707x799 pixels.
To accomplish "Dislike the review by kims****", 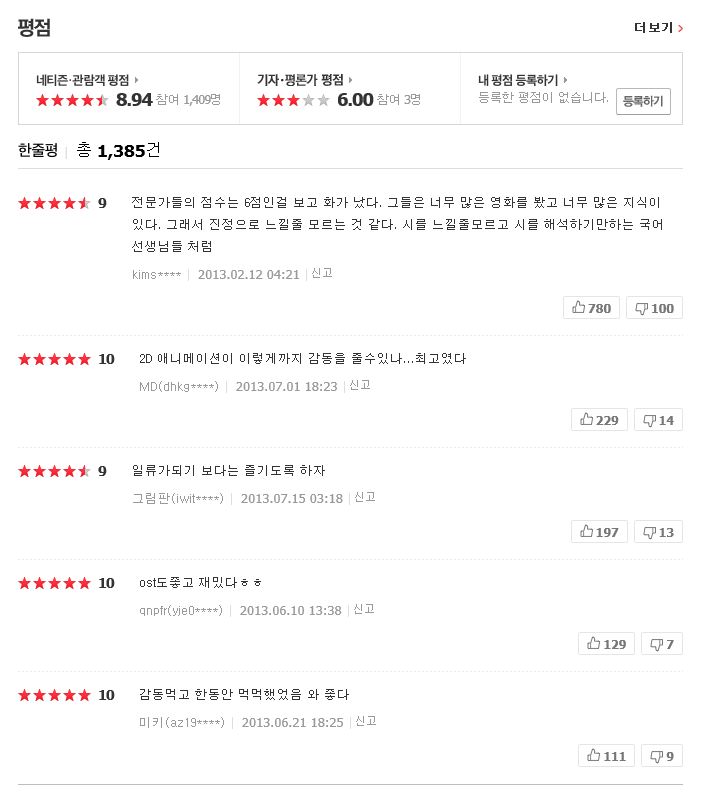I will click(x=654, y=308).
